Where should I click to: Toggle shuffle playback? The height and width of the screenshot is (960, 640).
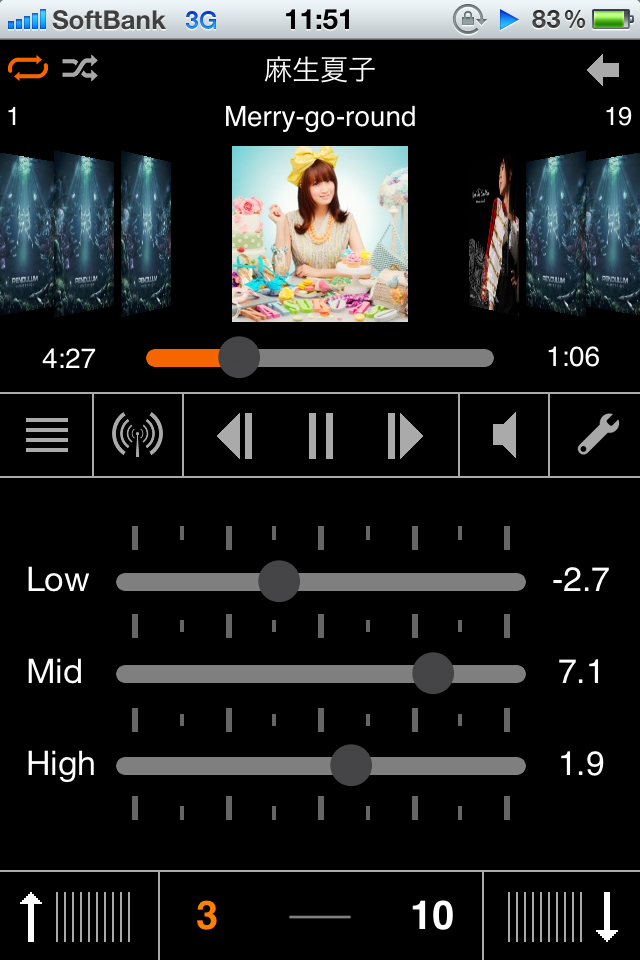[80, 68]
